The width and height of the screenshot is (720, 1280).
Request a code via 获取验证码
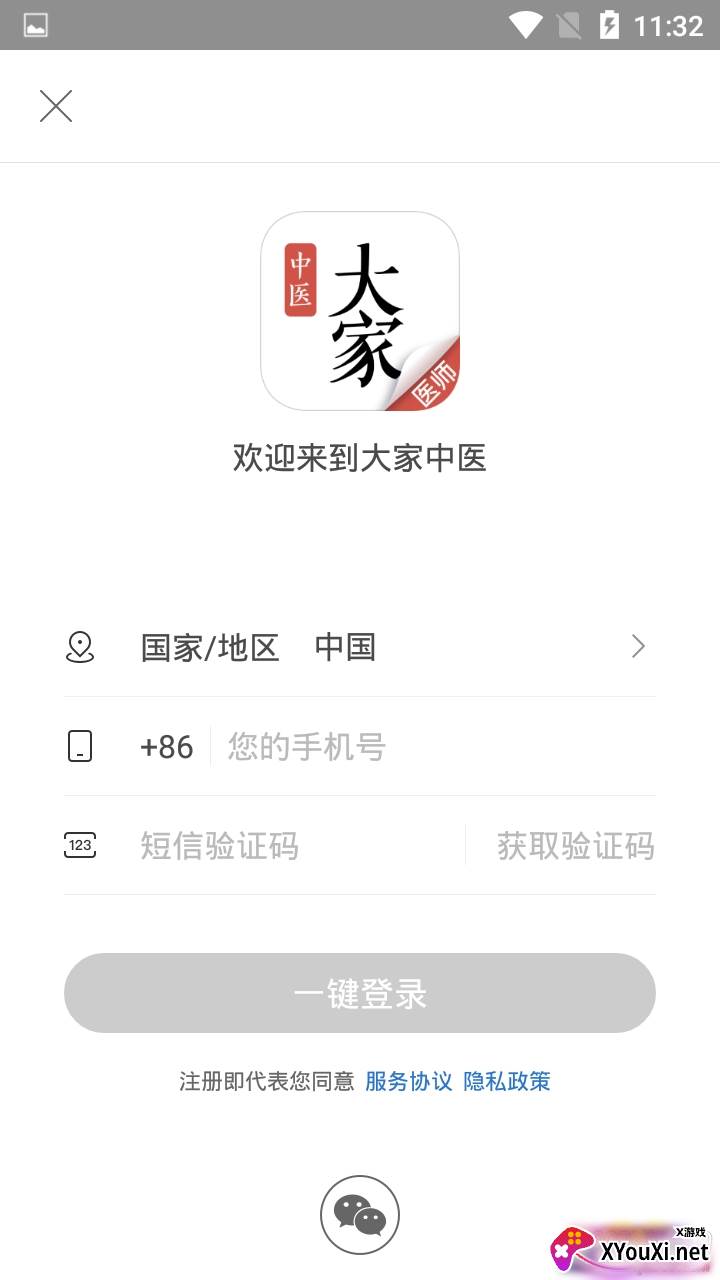[575, 846]
